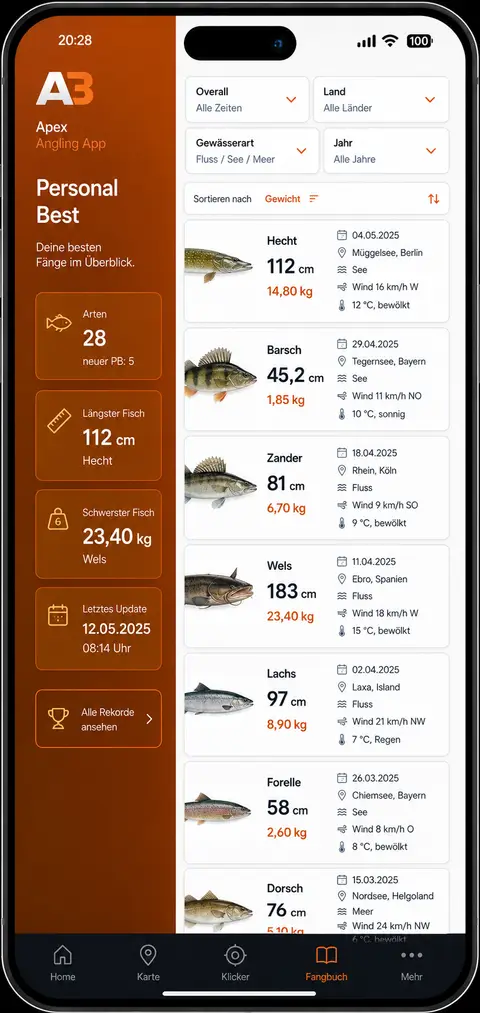The width and height of the screenshot is (480, 1013).
Task: Open the Mehr tab
Action: click(412, 963)
